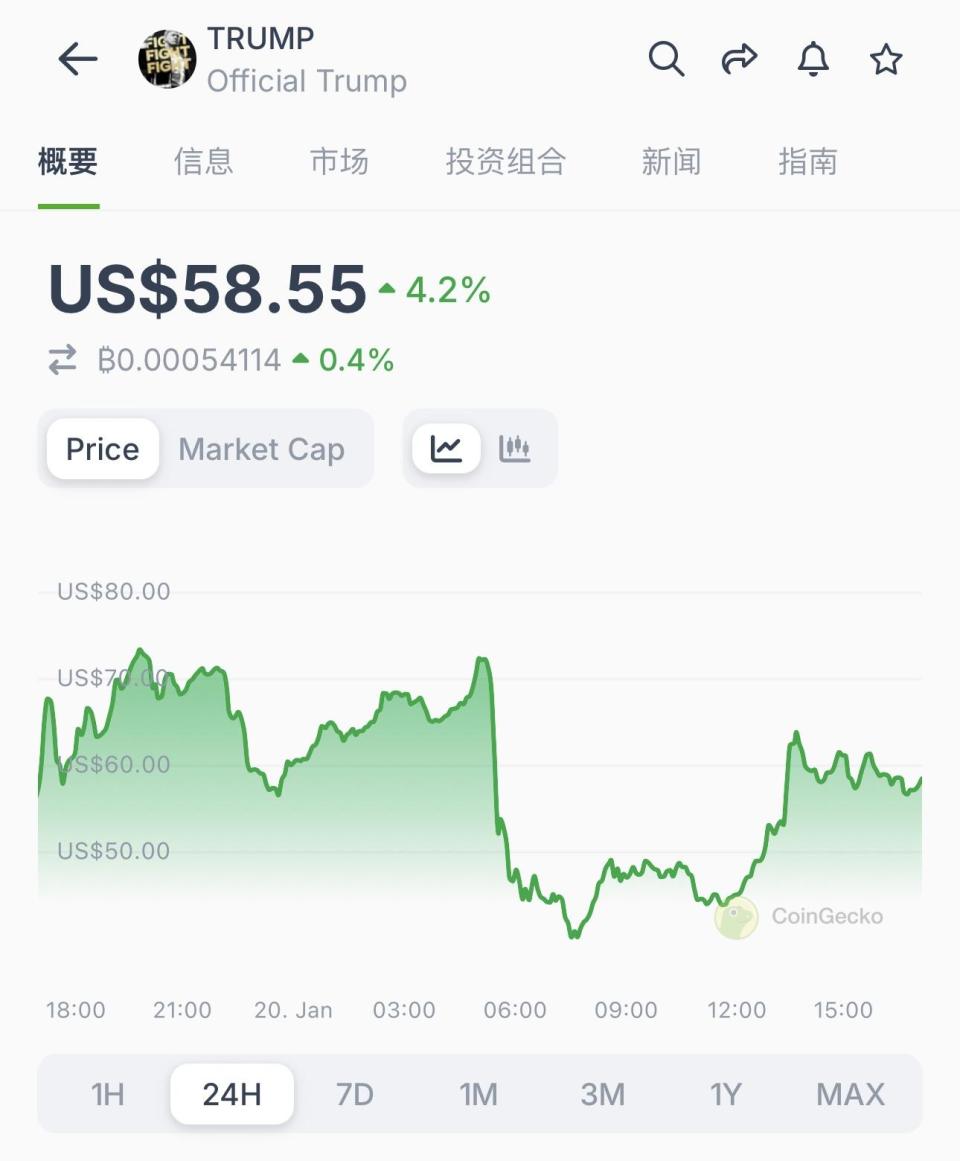Click the currency swap arrows icon
The width and height of the screenshot is (960, 1161).
[64, 360]
